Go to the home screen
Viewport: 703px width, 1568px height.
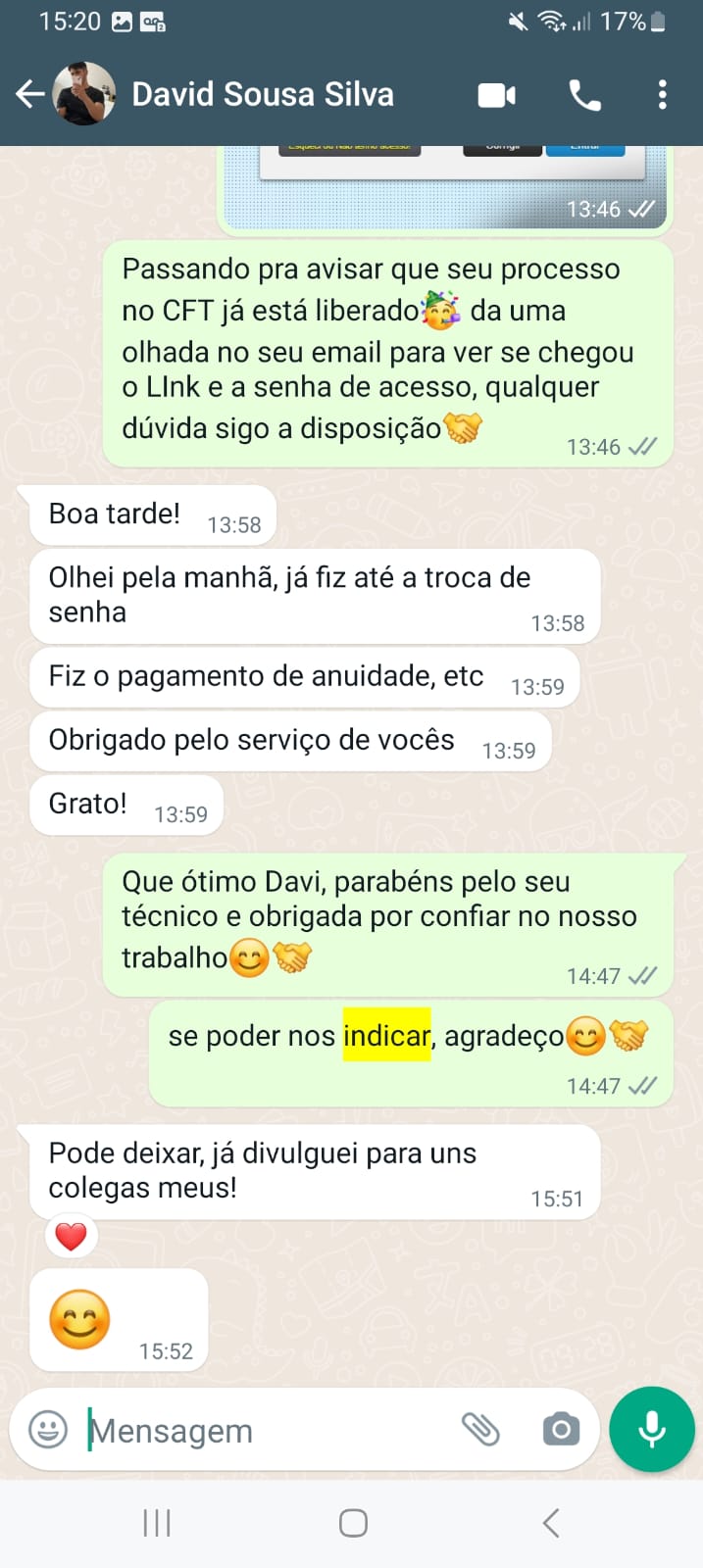point(353,1523)
